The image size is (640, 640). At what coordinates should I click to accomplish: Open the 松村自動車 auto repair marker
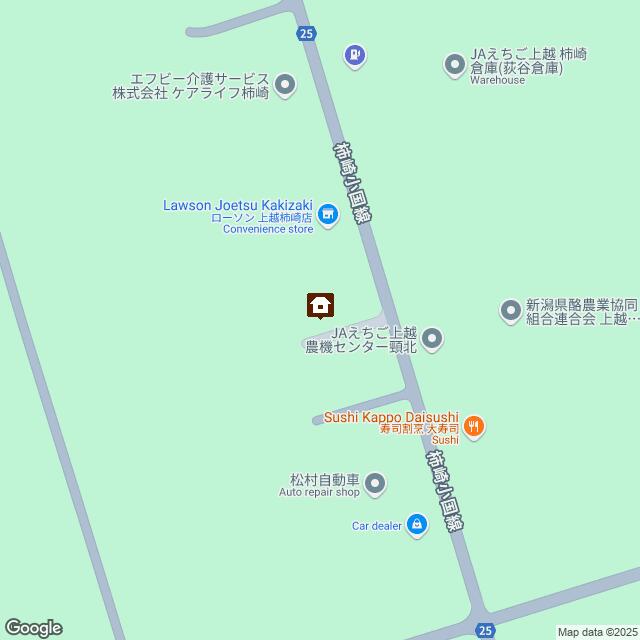coord(375,485)
